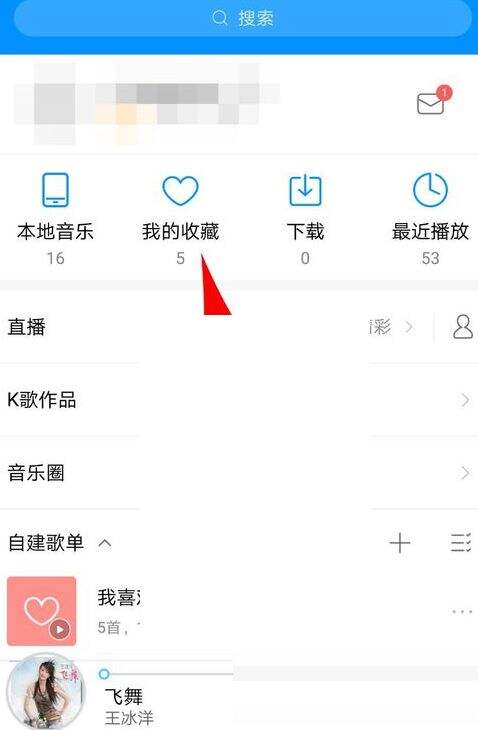Screen dimensions: 478x730
Task: Tap the playback progress bar handle
Action: 104,674
